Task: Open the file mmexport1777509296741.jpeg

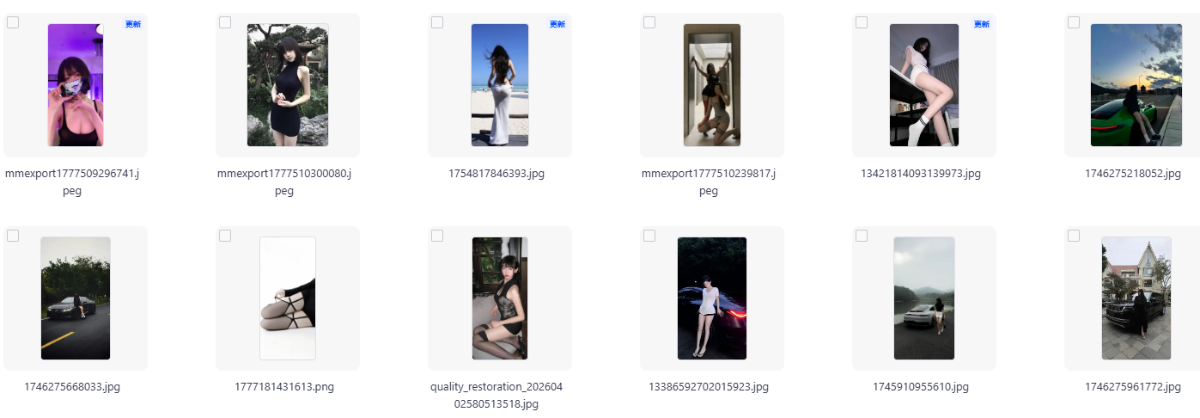Action: click(x=75, y=85)
